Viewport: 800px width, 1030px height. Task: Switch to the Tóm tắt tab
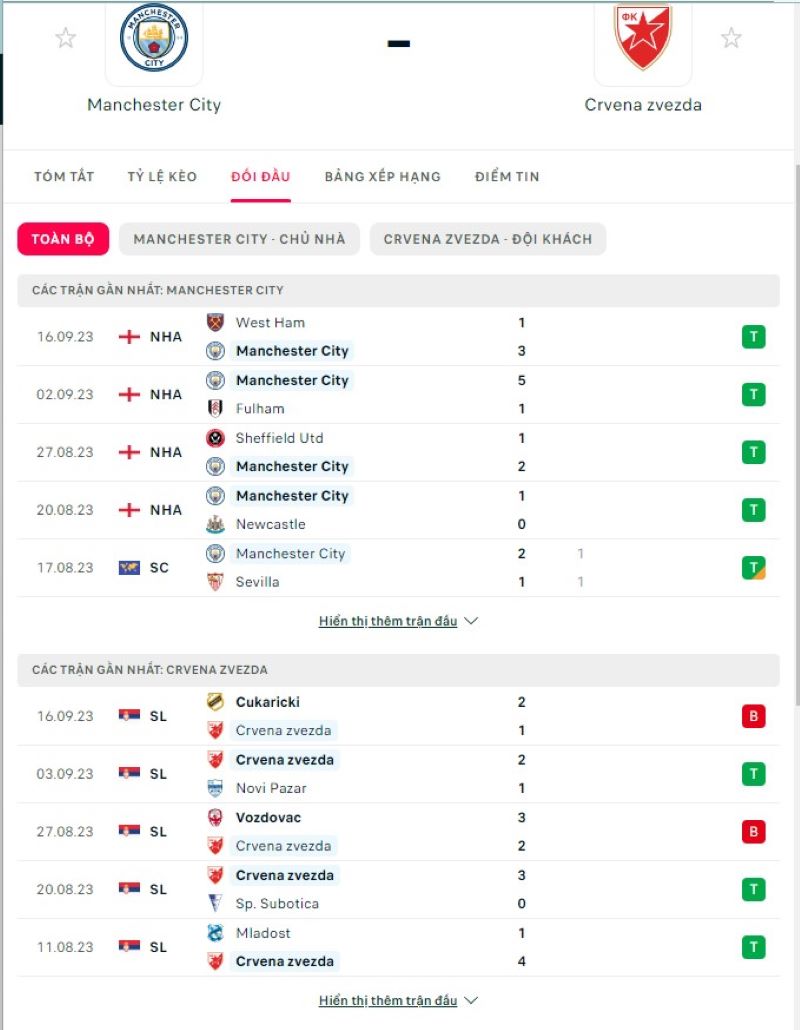click(64, 176)
